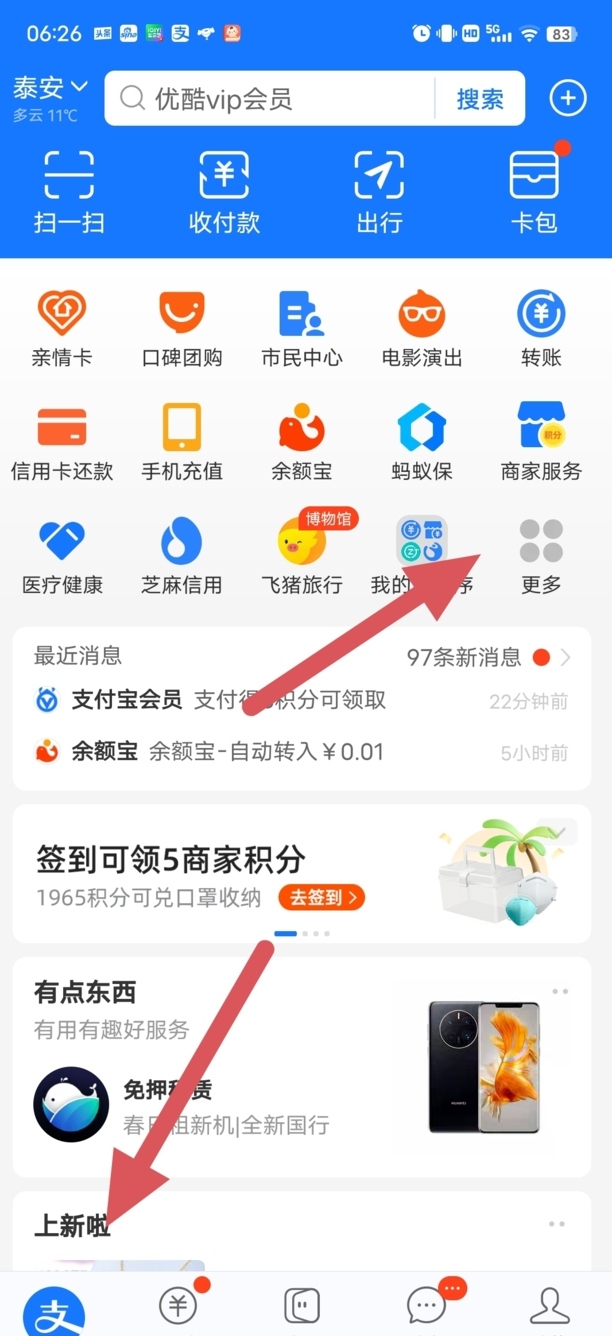Screen dimensions: 612x1336
Task: Open 转账 transfer
Action: click(x=541, y=328)
